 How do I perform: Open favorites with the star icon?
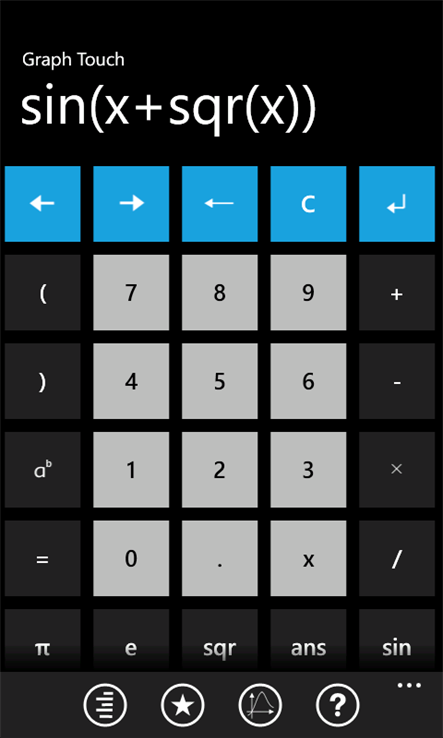point(183,705)
